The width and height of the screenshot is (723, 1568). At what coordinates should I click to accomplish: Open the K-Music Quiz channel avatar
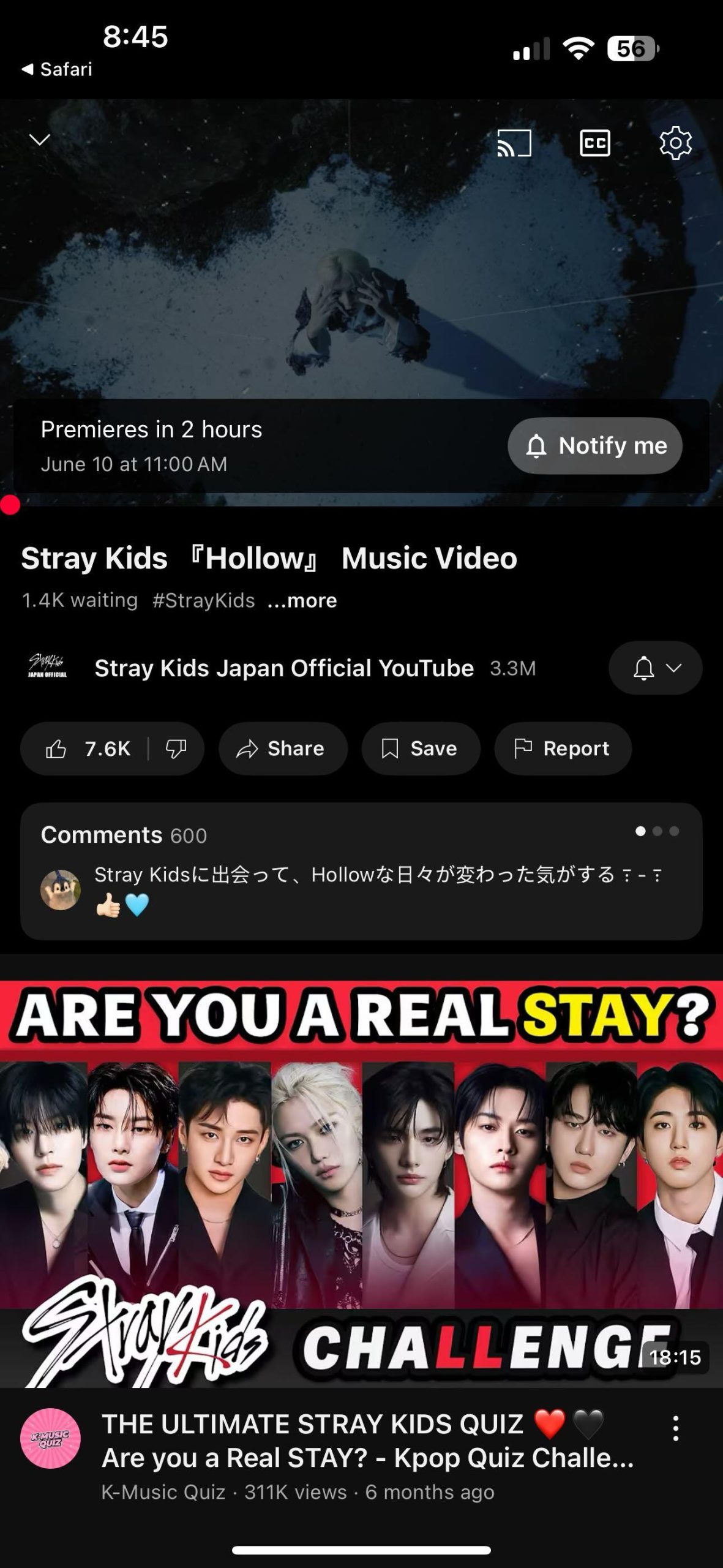[x=50, y=1439]
